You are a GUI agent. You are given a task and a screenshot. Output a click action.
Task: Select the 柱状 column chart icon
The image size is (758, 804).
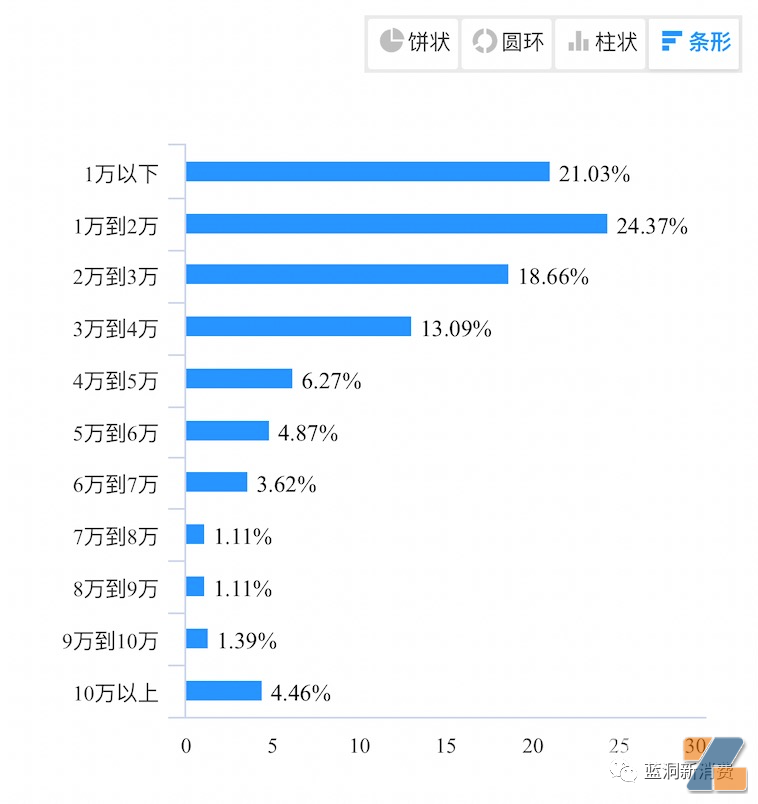click(600, 42)
